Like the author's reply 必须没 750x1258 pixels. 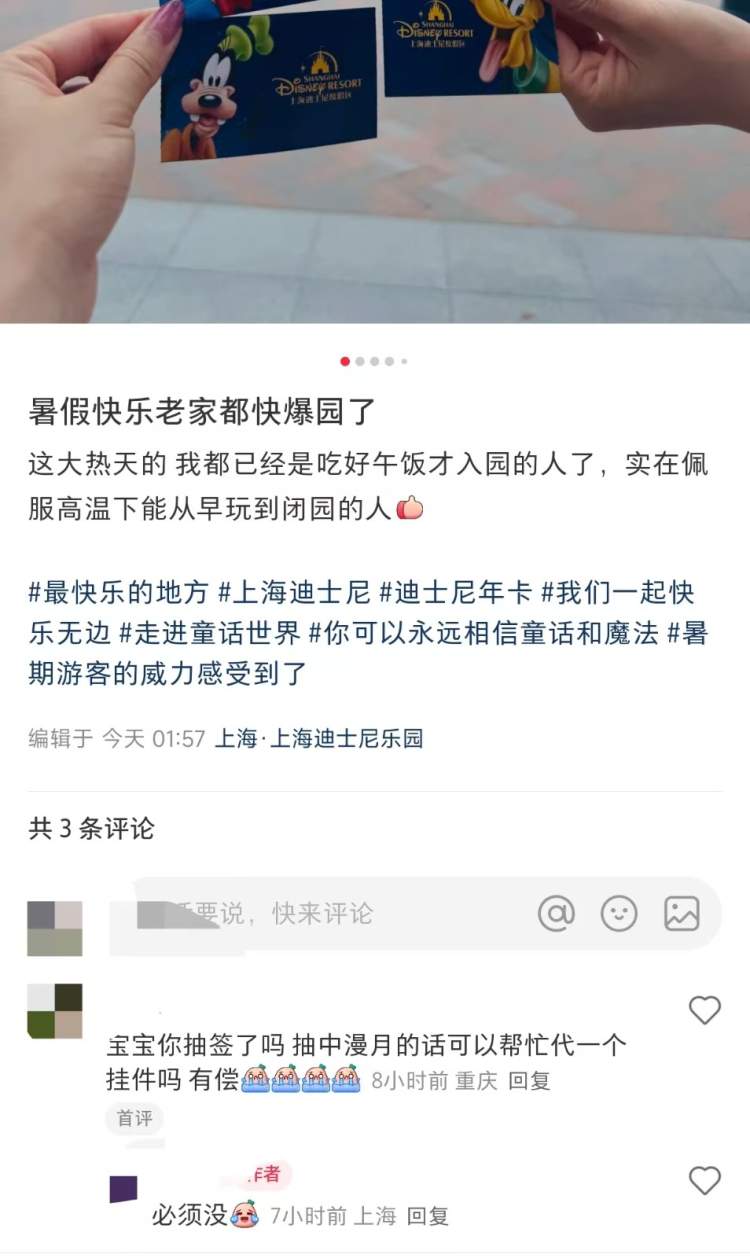tap(705, 1181)
